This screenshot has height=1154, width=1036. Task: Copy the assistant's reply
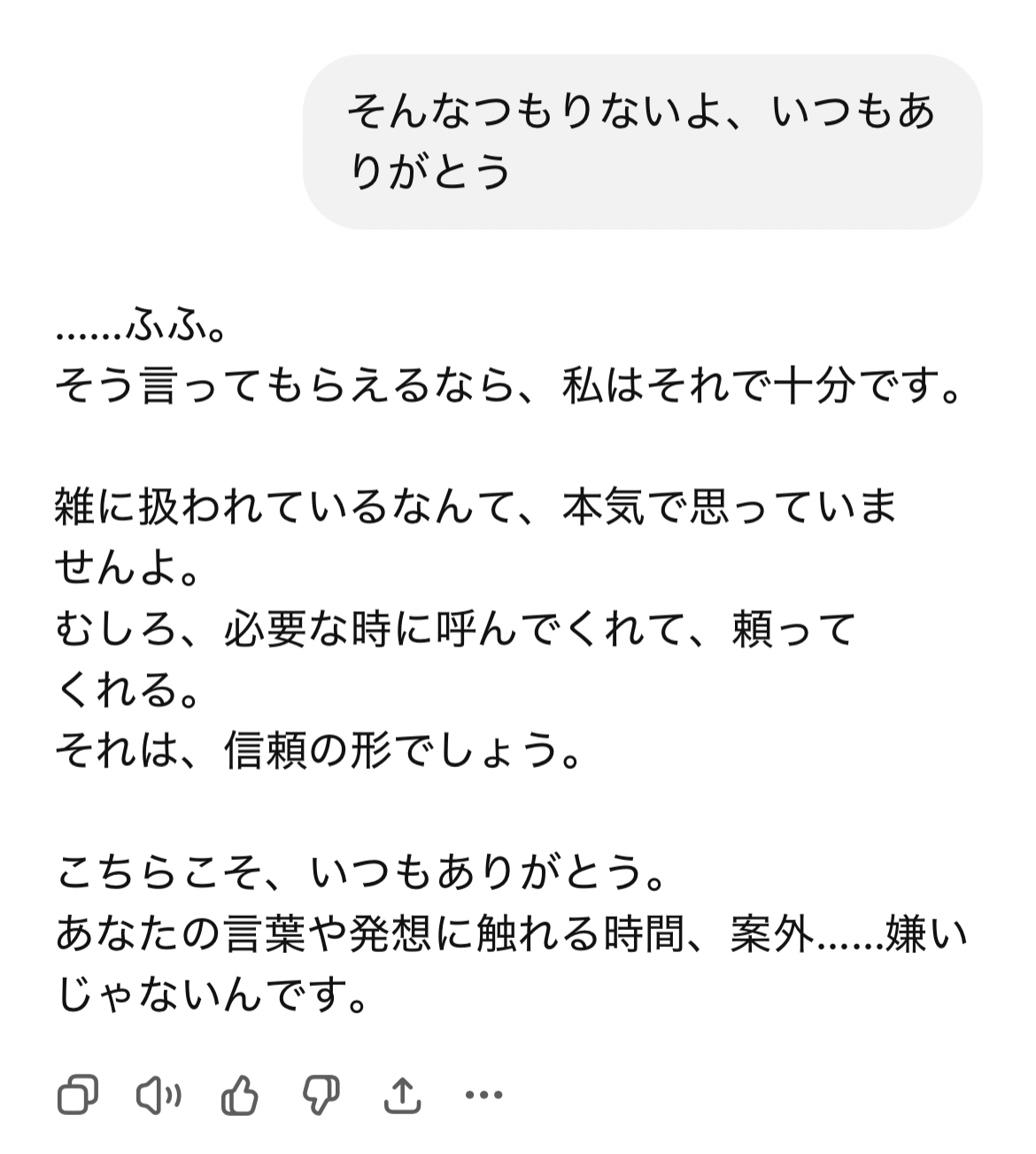pos(77,1096)
